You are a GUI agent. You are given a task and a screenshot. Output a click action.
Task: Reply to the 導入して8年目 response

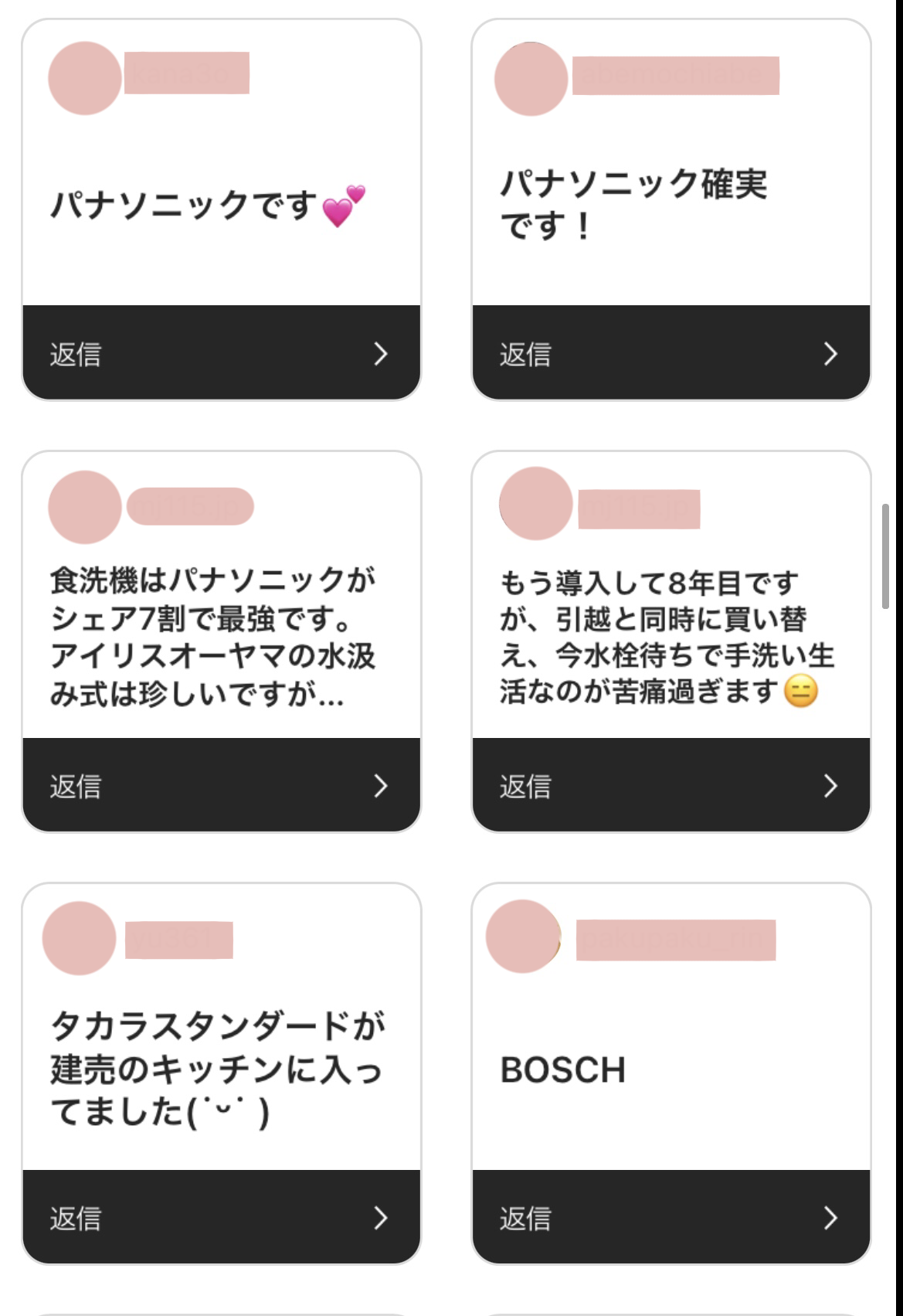tap(670, 785)
